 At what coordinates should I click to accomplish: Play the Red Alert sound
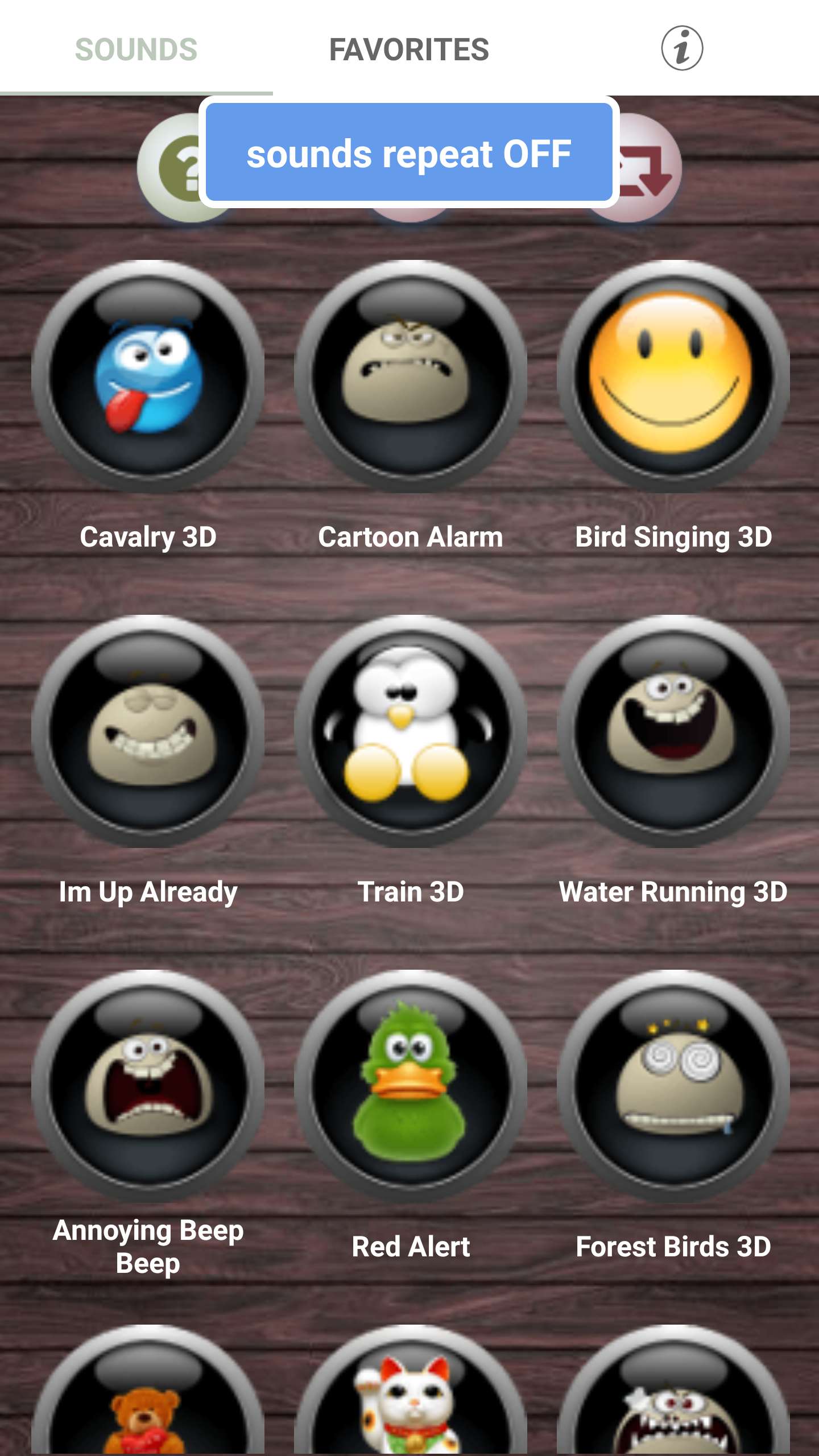(x=410, y=1086)
